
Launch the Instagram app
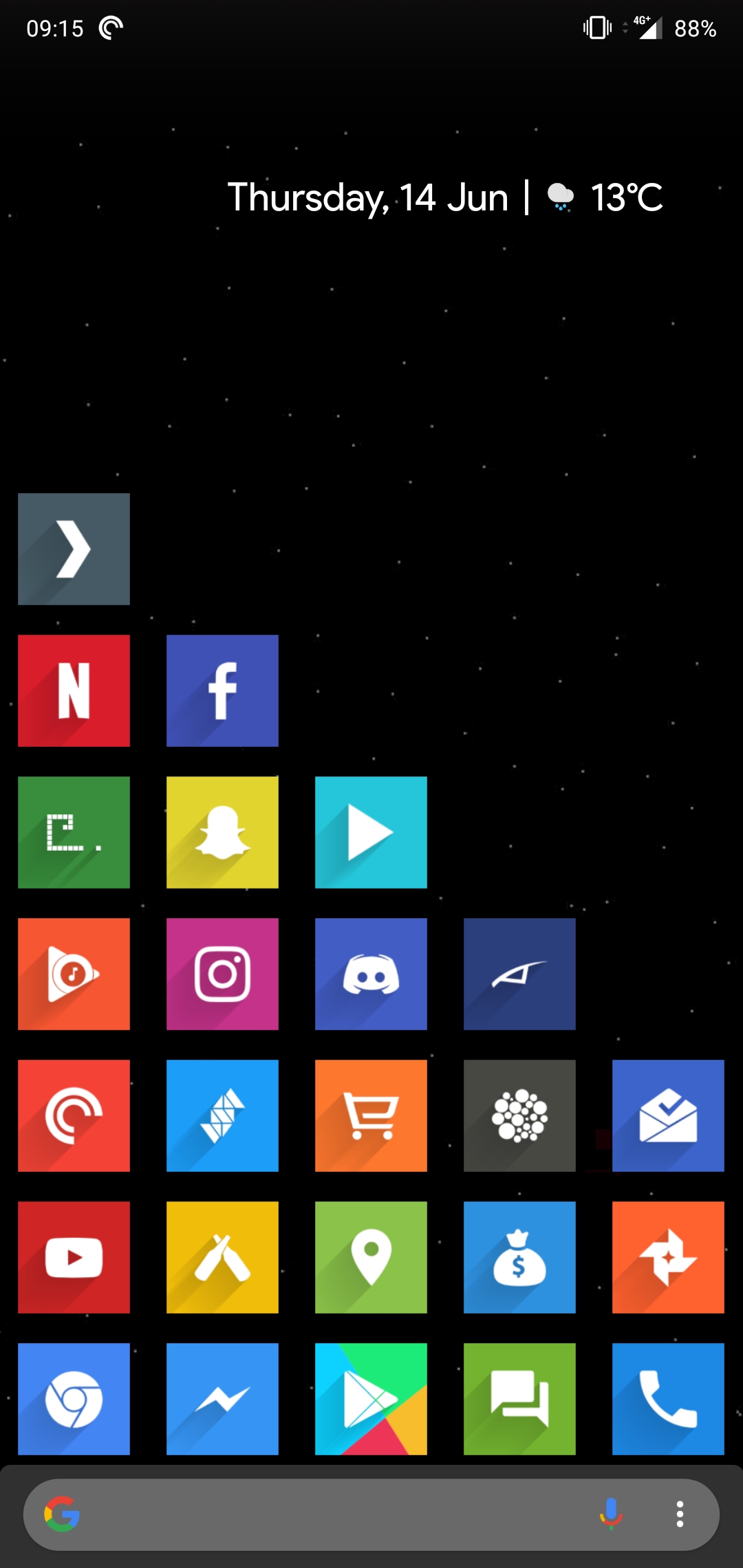222,974
